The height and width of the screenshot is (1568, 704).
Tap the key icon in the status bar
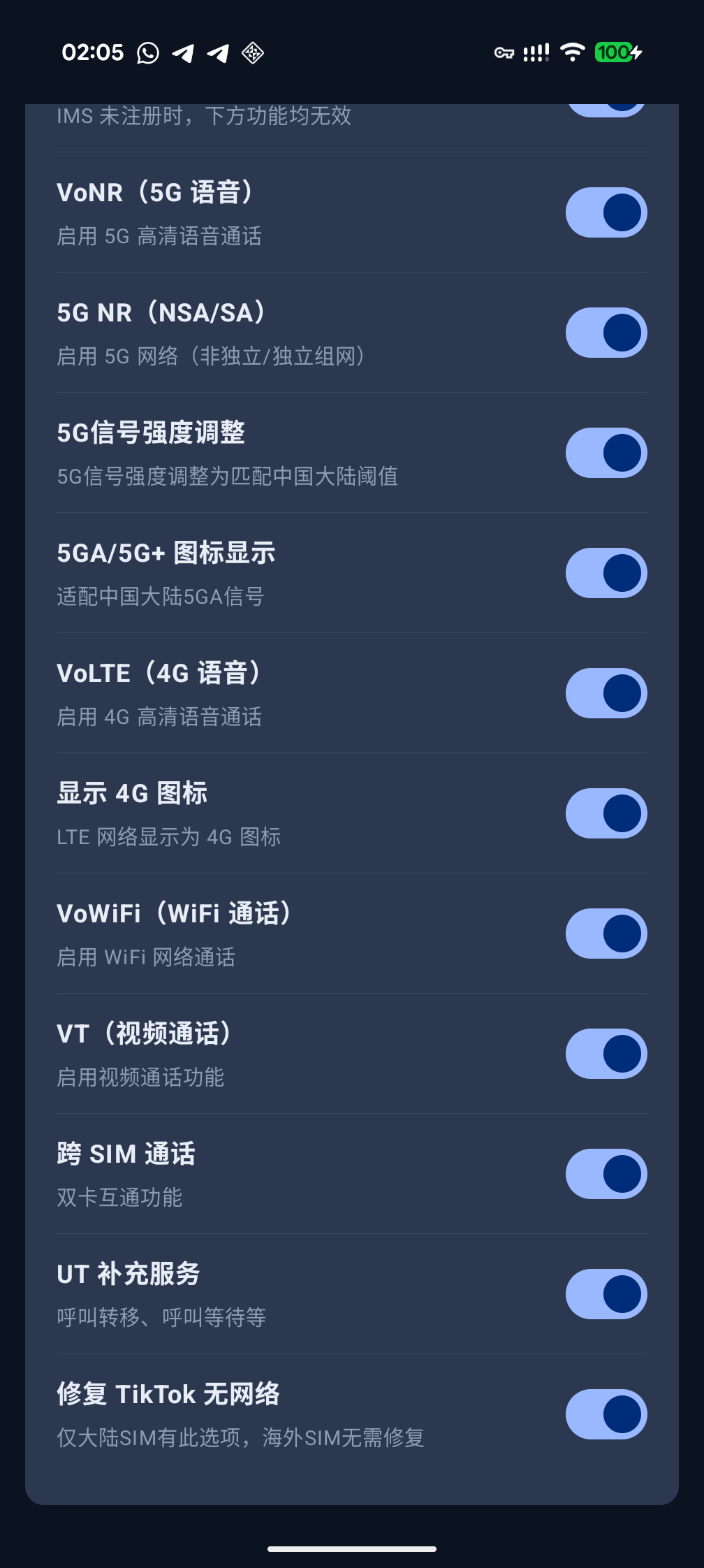[505, 52]
